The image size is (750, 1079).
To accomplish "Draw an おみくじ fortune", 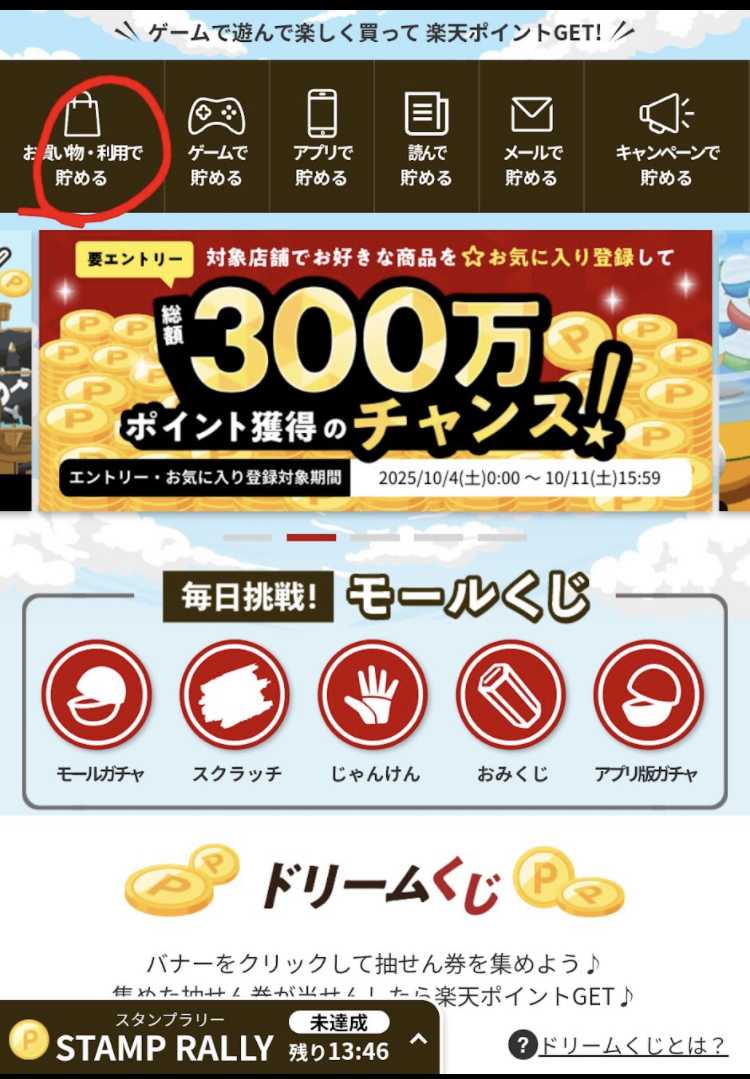I will click(512, 697).
